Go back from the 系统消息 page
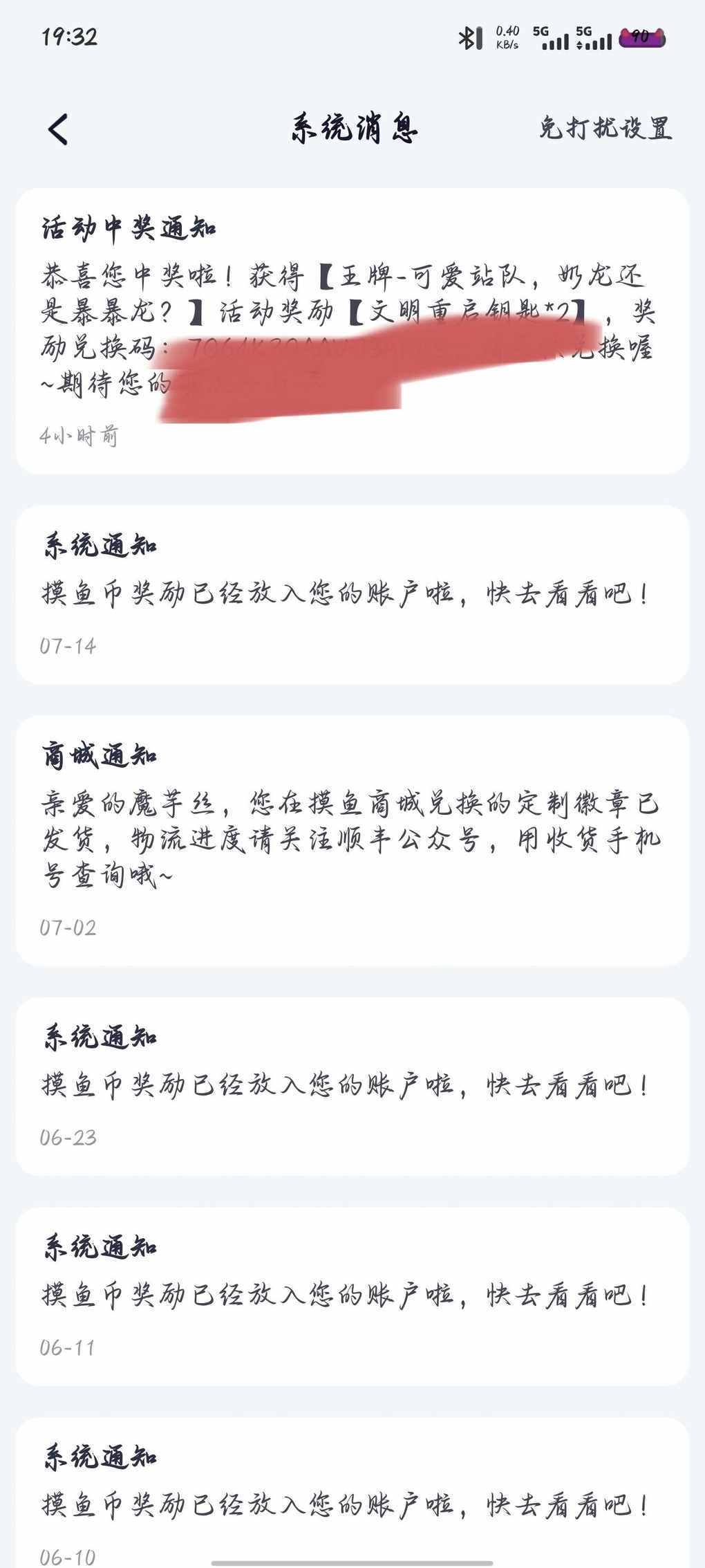 click(58, 129)
